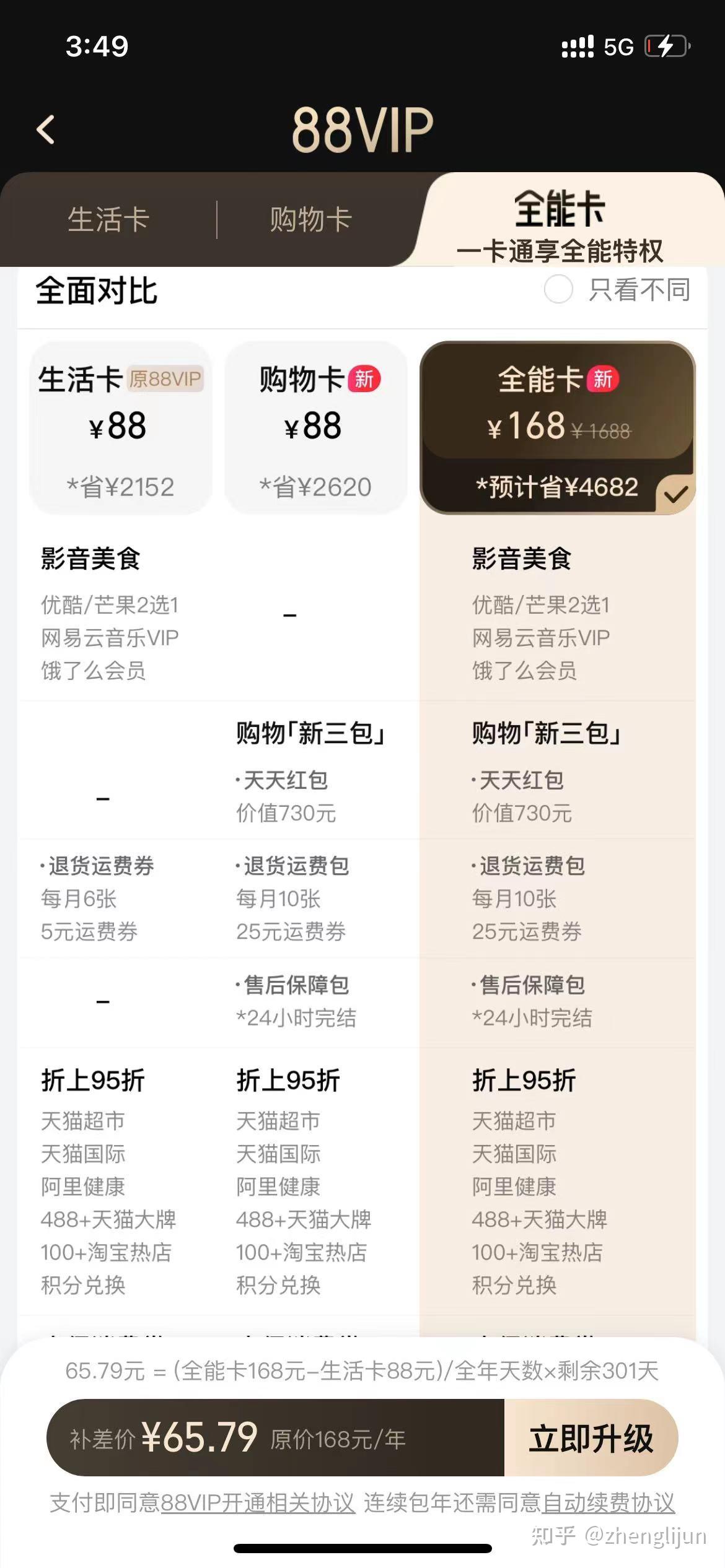
Task: Tap the 预计省¥4682 savings label
Action: [556, 488]
